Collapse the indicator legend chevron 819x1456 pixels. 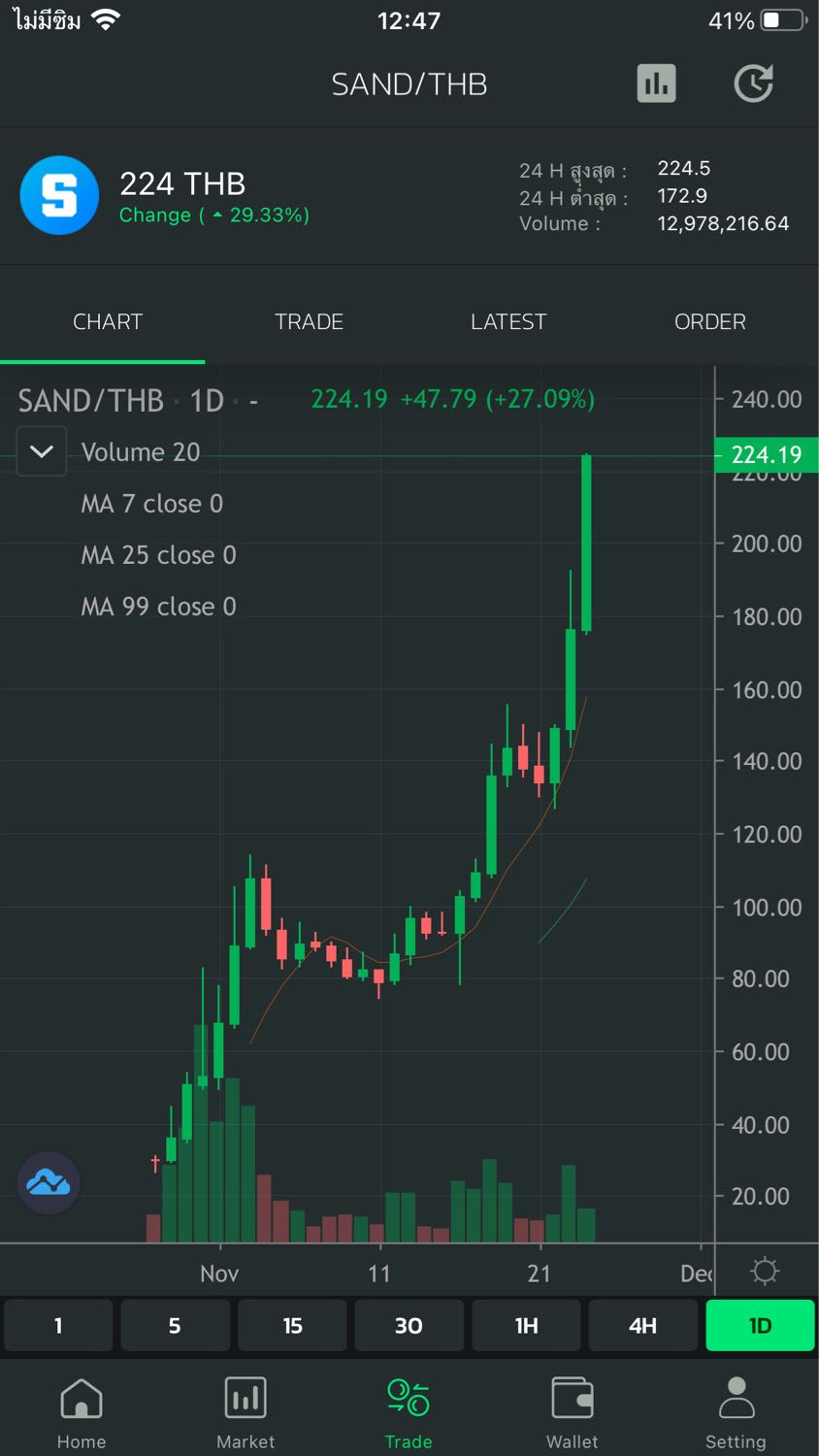(42, 451)
